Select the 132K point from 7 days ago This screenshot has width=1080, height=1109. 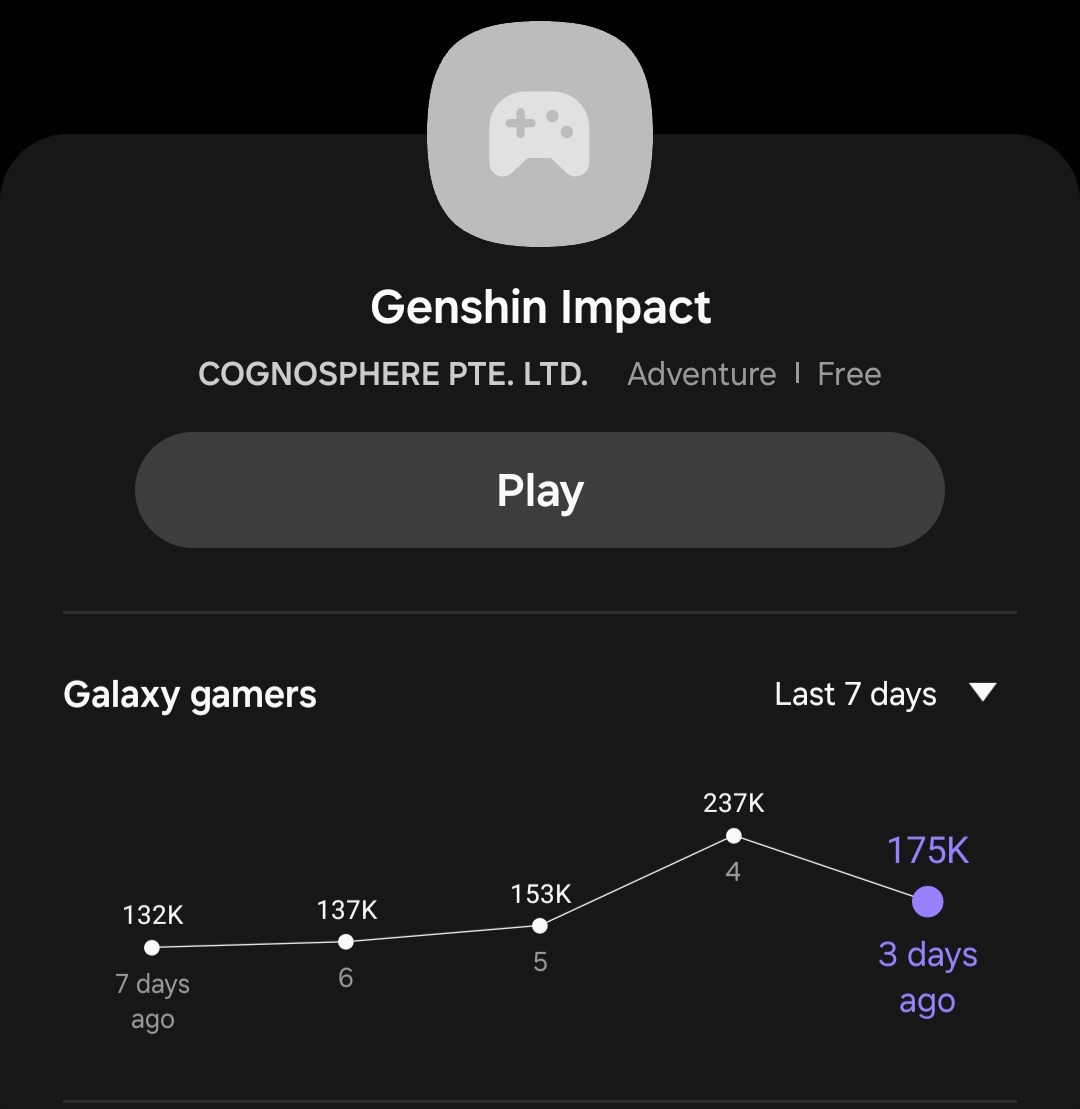coord(152,947)
